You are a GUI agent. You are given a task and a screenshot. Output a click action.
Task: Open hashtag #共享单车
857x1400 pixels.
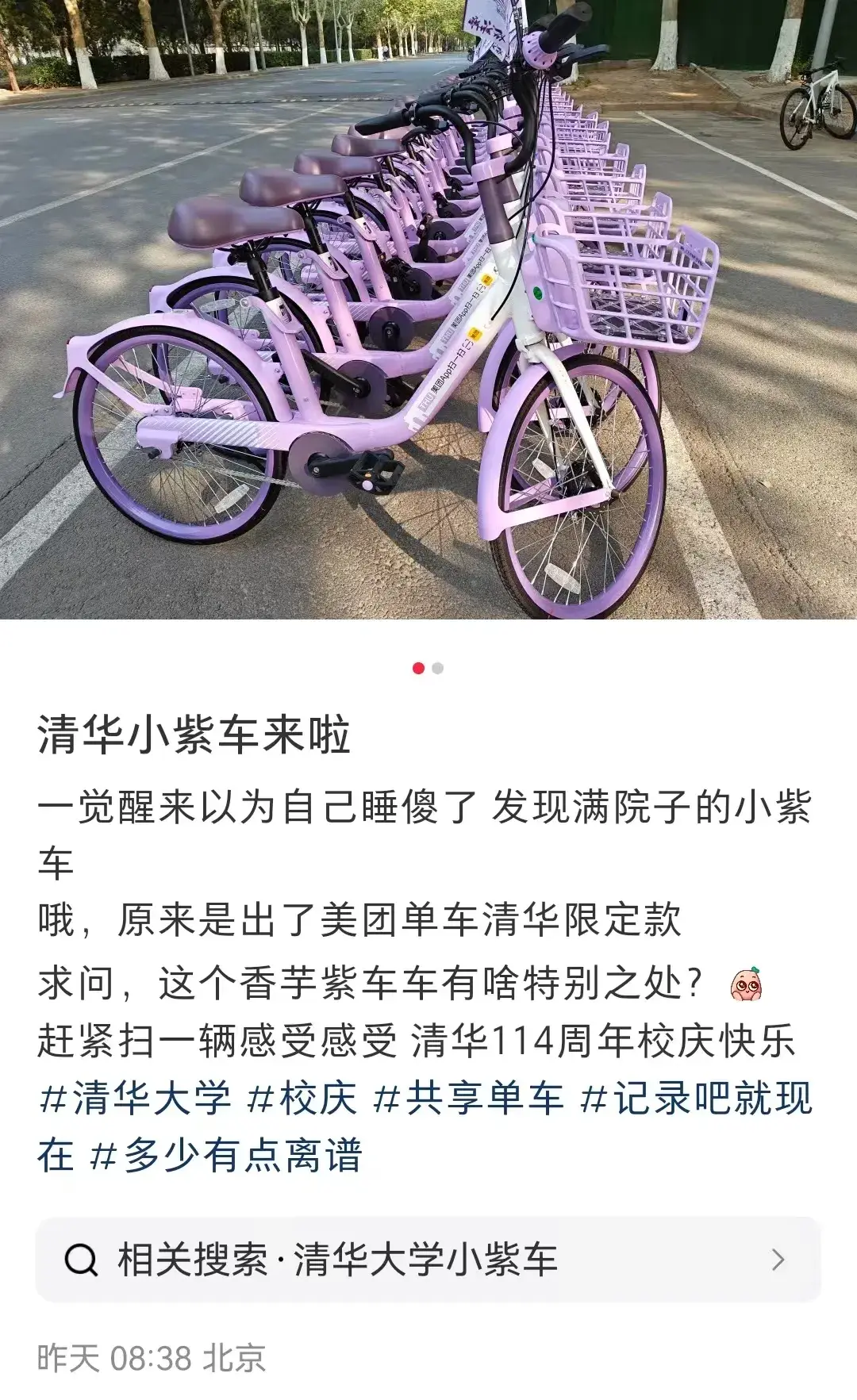point(468,1098)
